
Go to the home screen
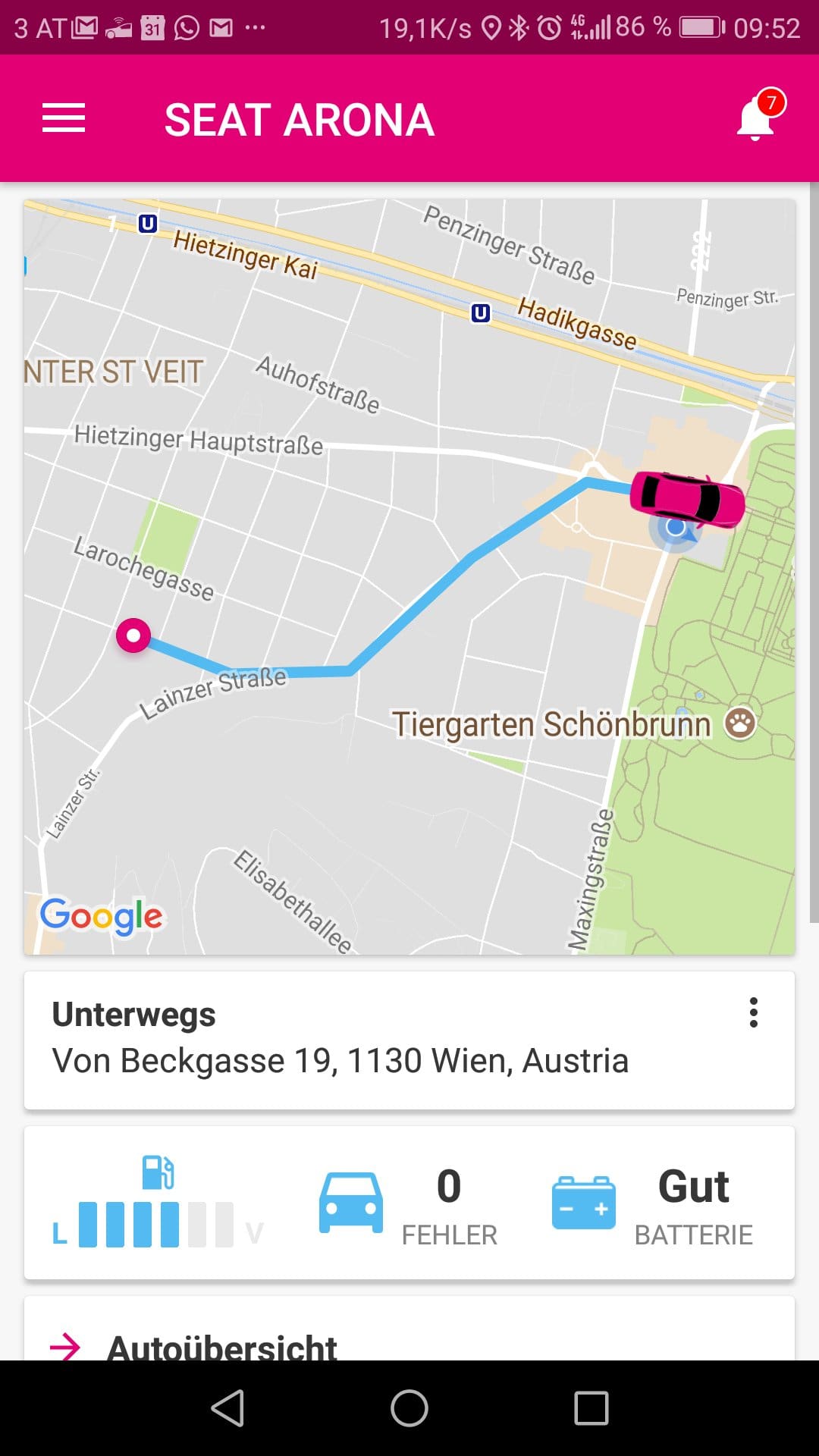[x=409, y=1408]
